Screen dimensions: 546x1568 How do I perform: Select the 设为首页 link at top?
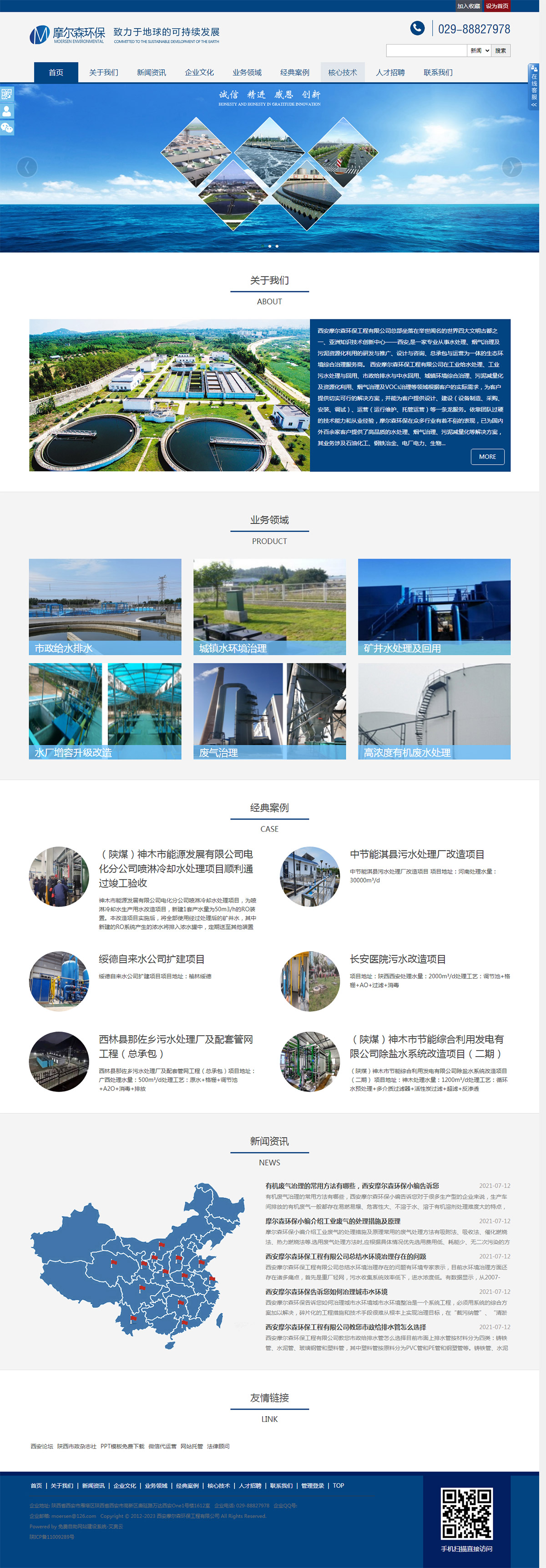pos(497,6)
